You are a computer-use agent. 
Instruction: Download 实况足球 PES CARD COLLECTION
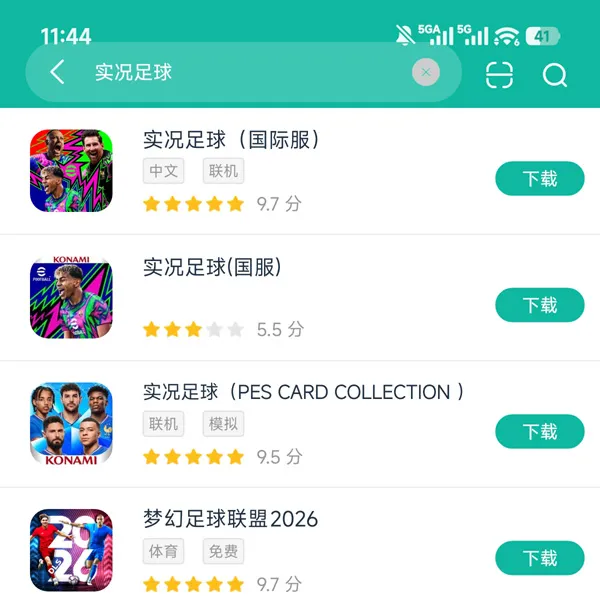pyautogui.click(x=539, y=431)
